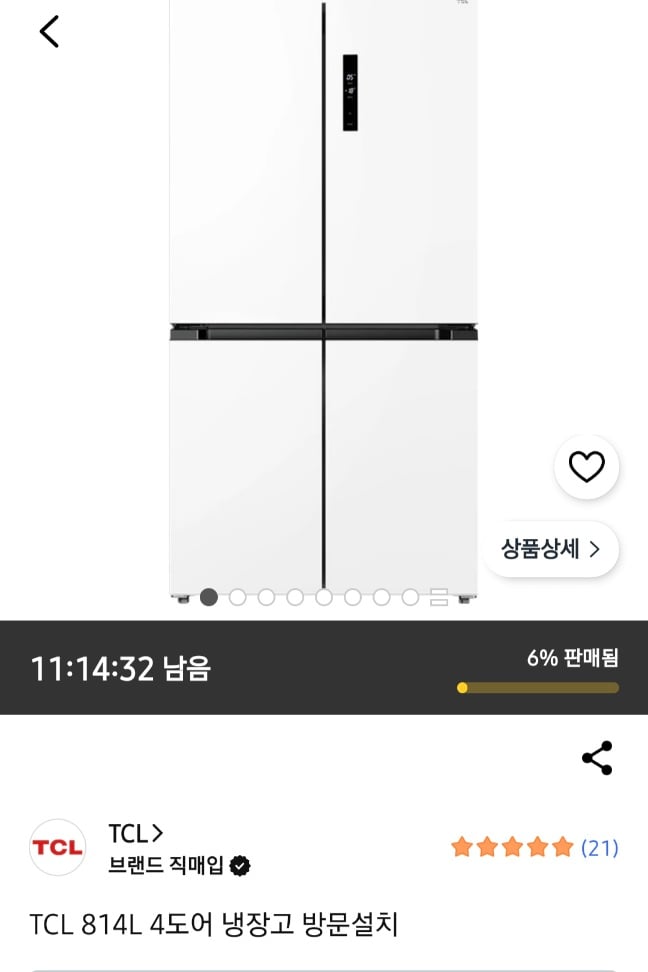Open 상품상세 product details
Screen dimensions: 648x972
pyautogui.click(x=551, y=549)
